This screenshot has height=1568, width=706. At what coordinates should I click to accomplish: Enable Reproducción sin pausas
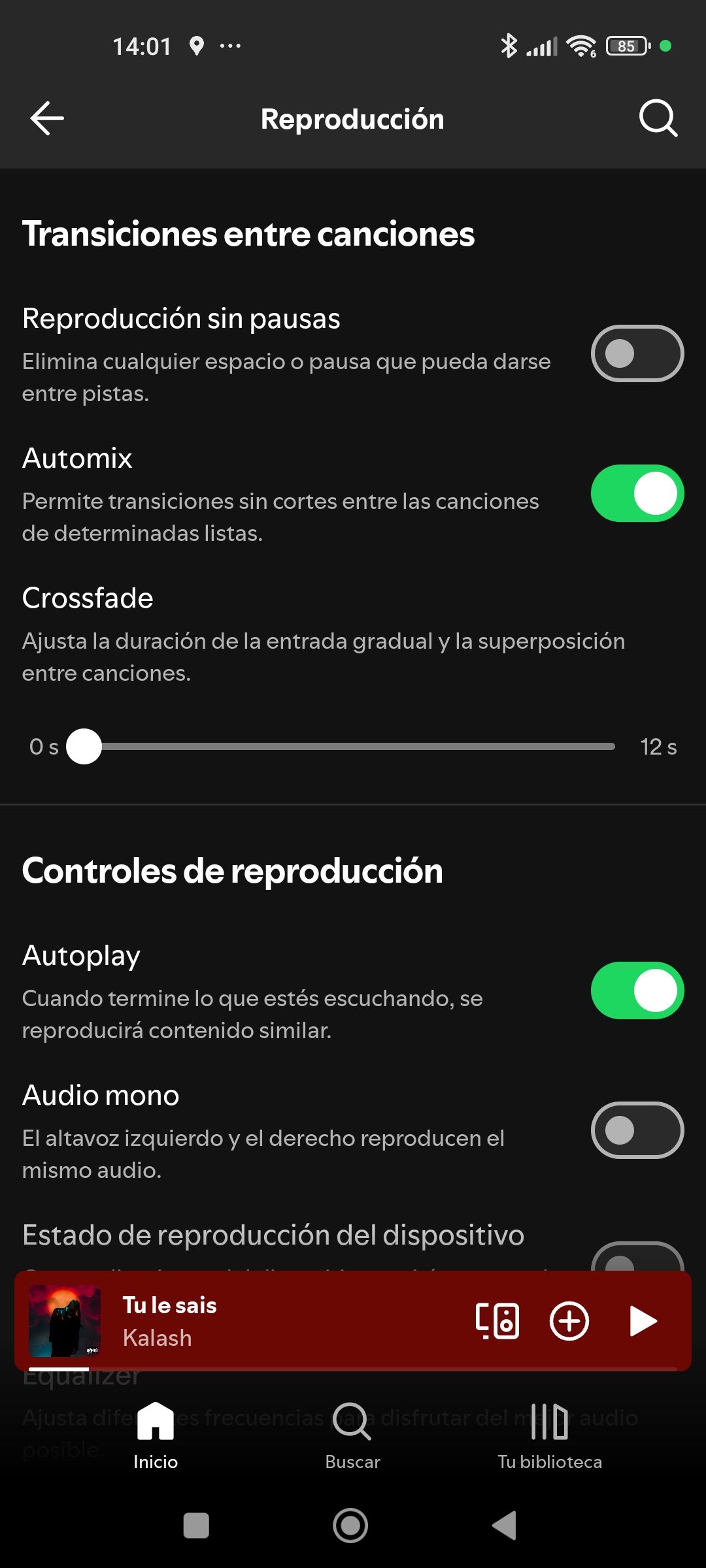point(637,354)
